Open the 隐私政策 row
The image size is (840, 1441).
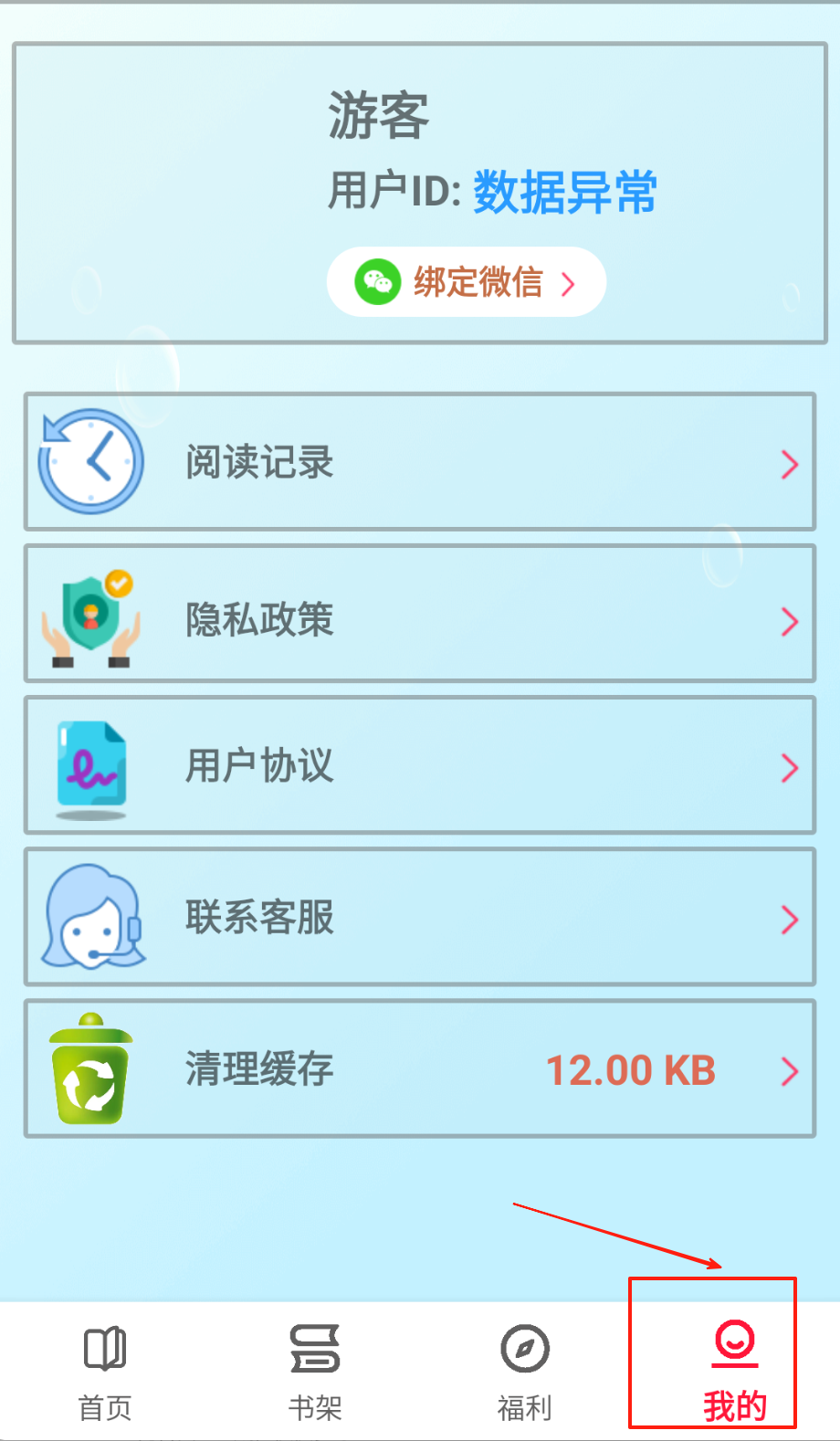click(x=420, y=614)
